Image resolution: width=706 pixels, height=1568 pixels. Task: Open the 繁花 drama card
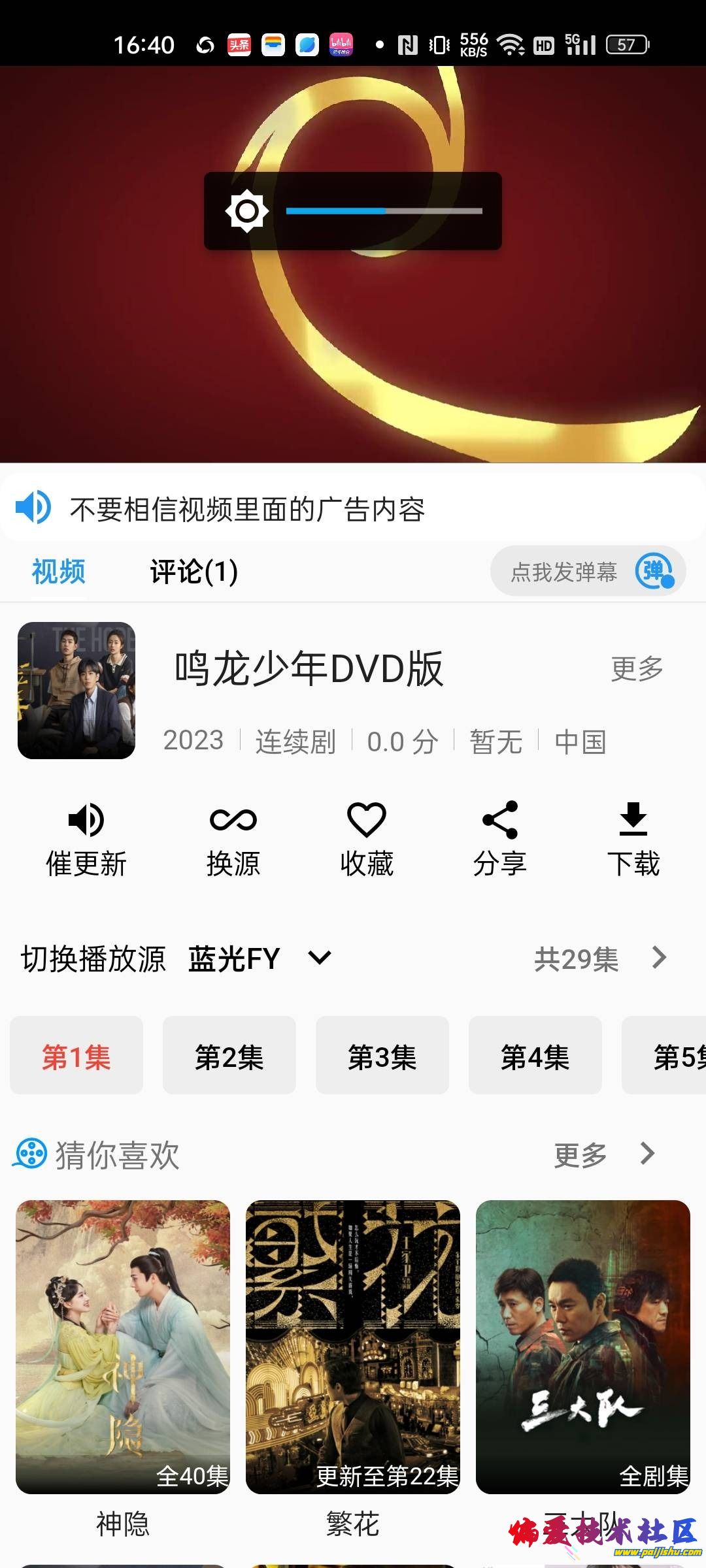[x=353, y=1347]
